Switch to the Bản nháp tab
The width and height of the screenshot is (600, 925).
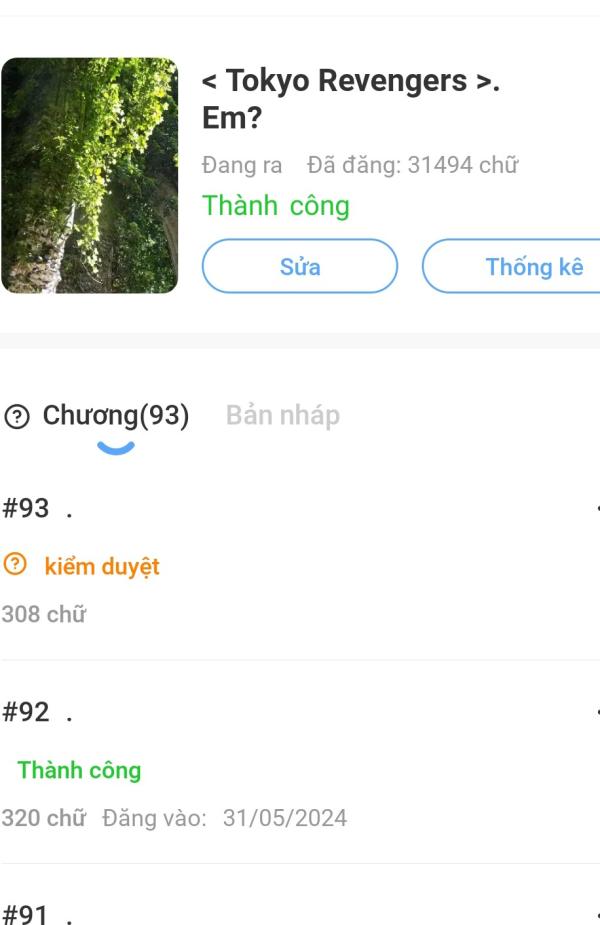[x=283, y=416]
